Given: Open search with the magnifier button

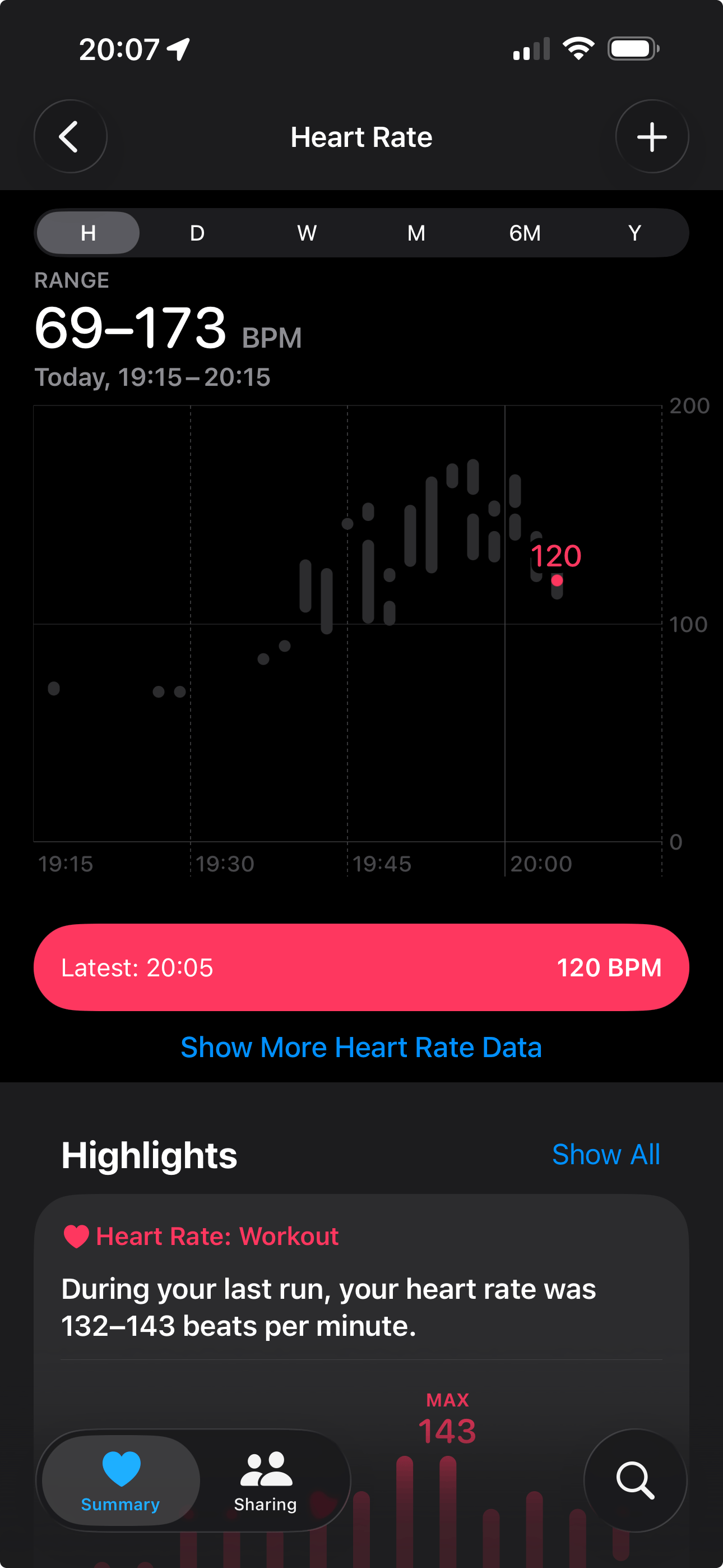Looking at the screenshot, I should pos(636,1481).
